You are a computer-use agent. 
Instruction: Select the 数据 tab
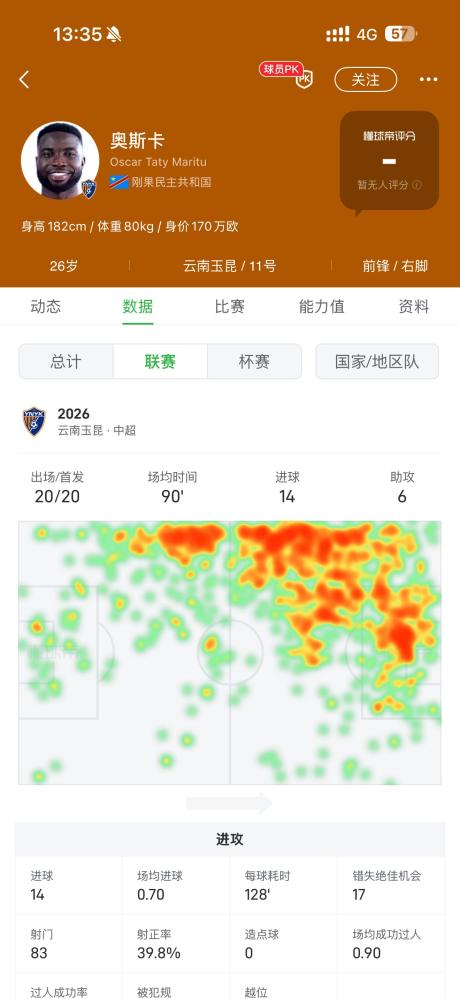(138, 306)
